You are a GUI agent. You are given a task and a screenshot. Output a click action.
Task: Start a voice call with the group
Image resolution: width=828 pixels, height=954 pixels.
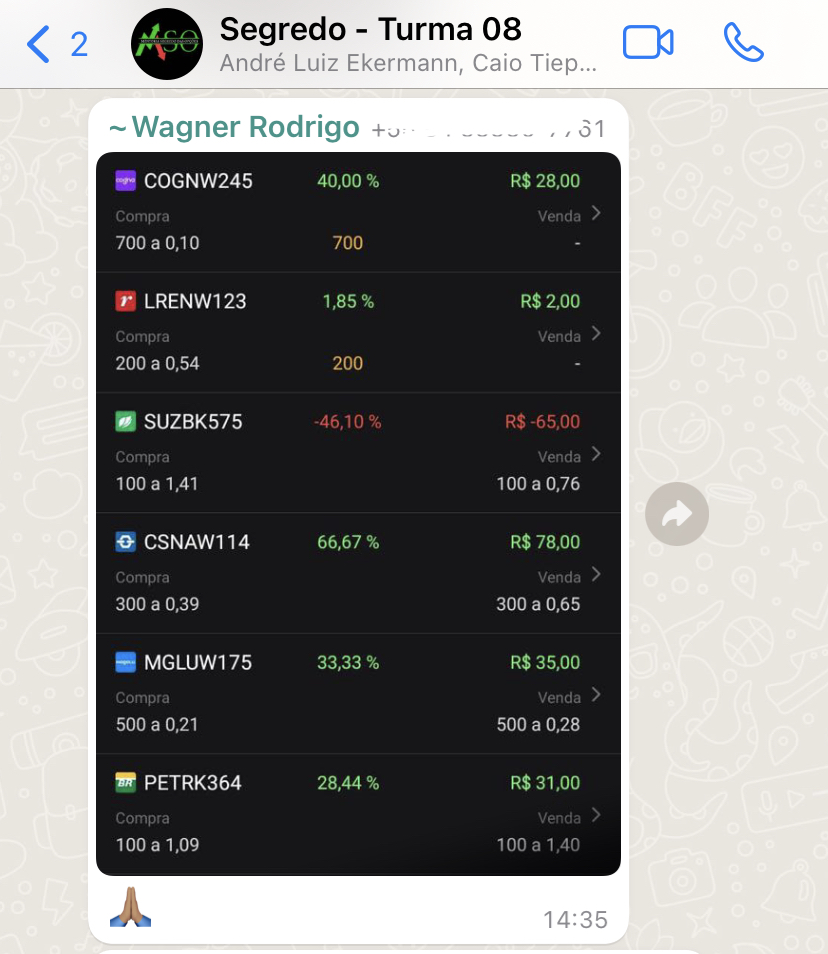(743, 43)
